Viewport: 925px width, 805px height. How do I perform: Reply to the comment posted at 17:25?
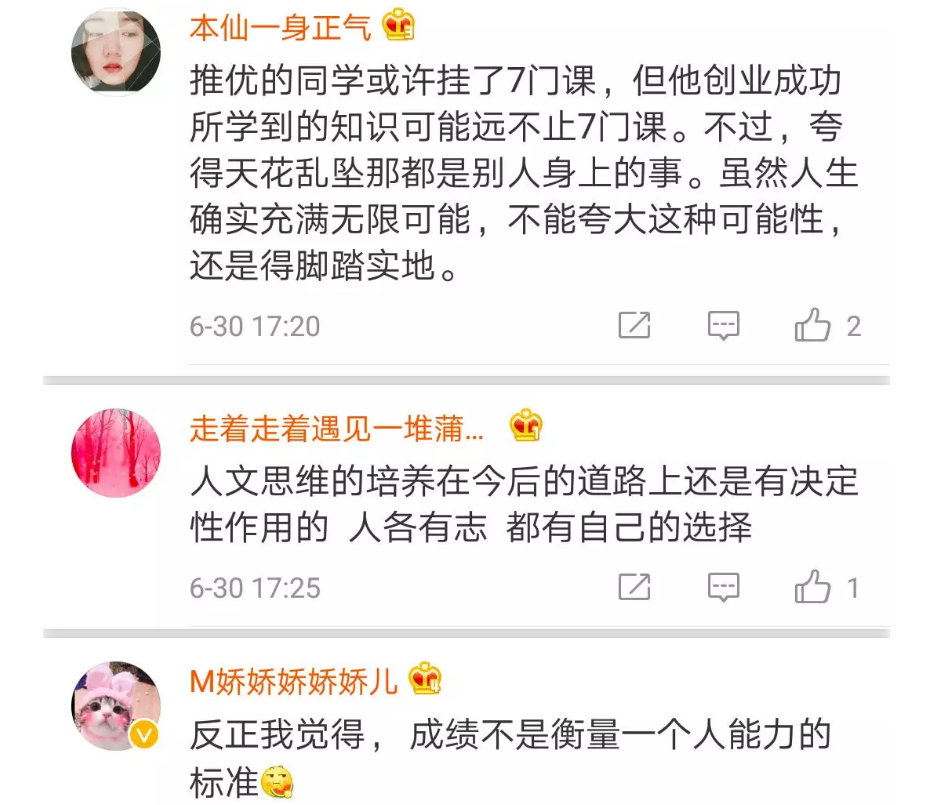click(723, 587)
